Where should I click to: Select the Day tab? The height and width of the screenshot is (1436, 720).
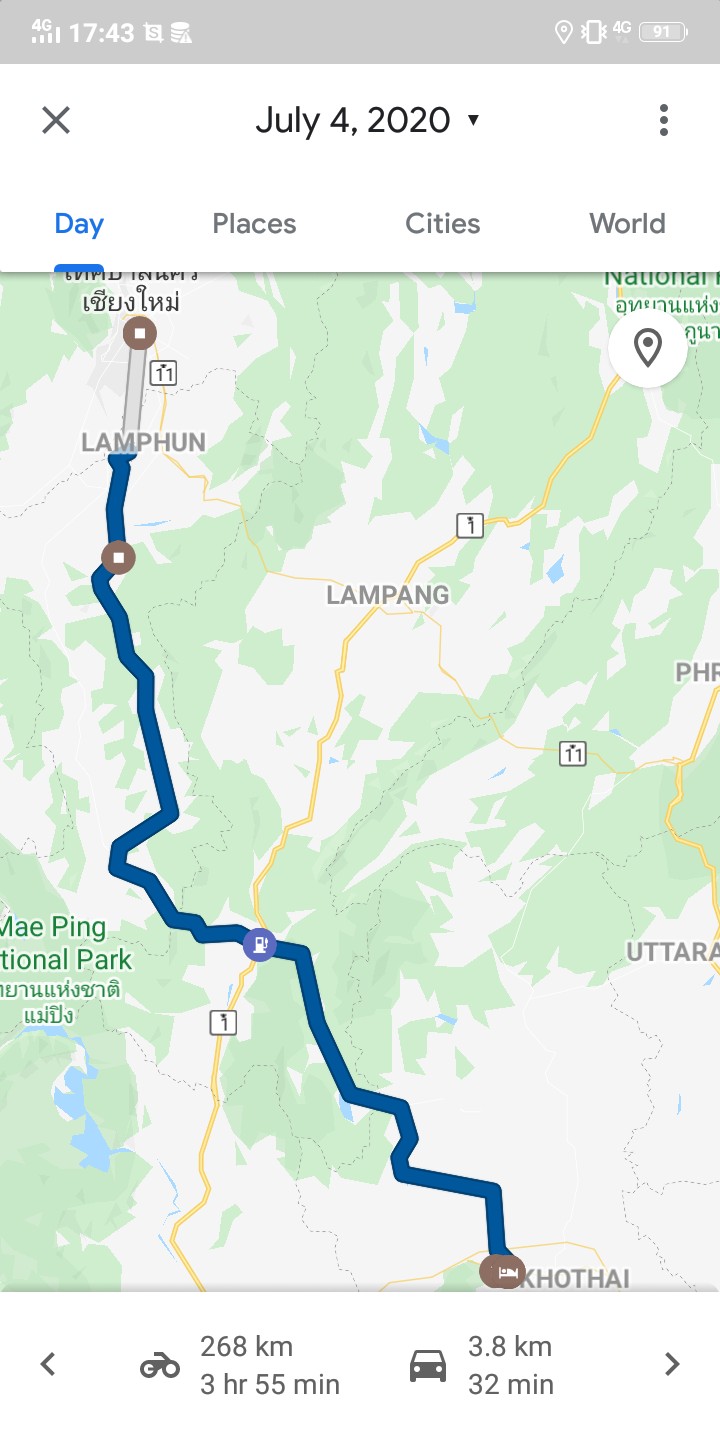79,223
